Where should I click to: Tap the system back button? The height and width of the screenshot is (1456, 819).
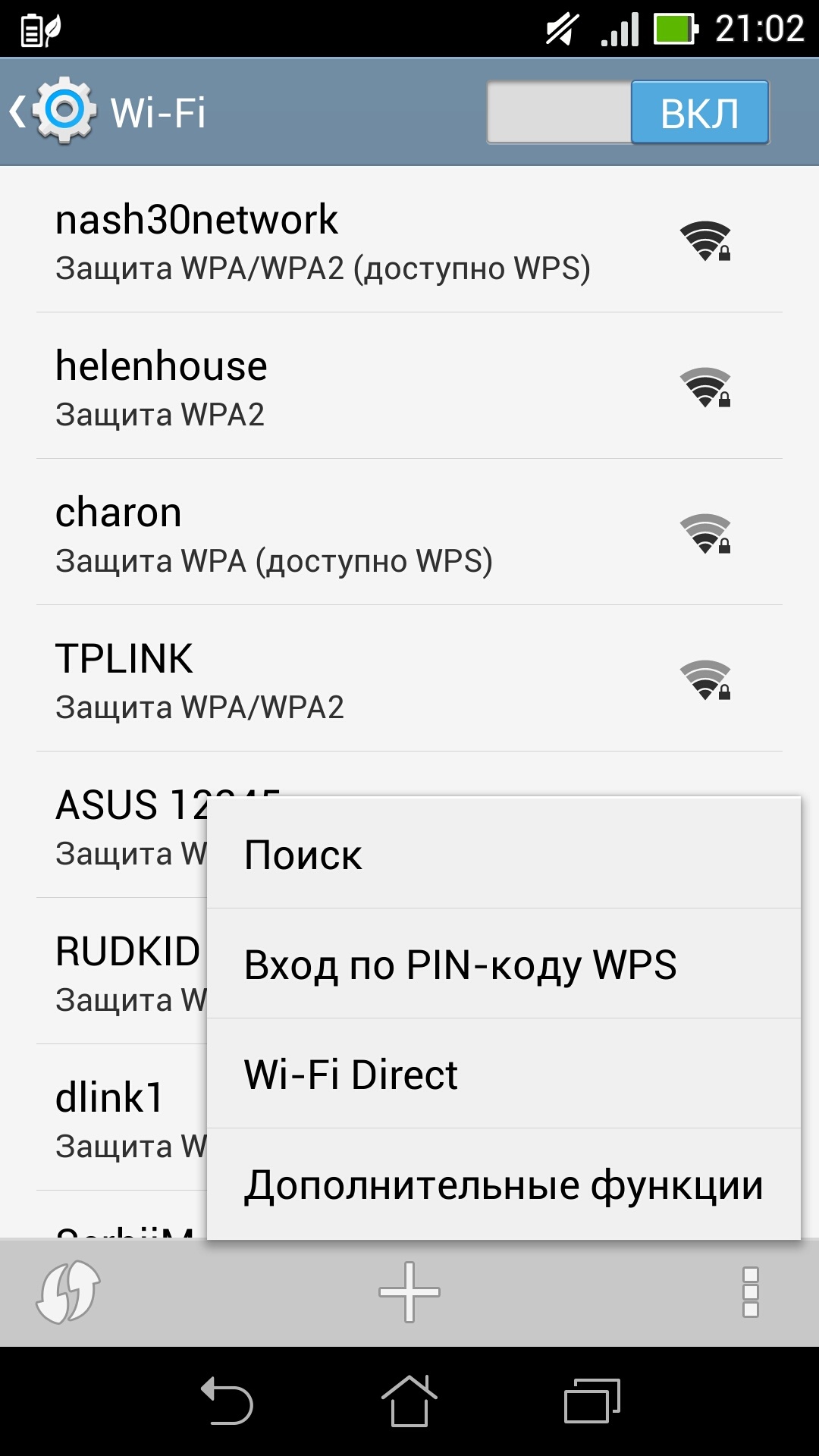tap(227, 1401)
